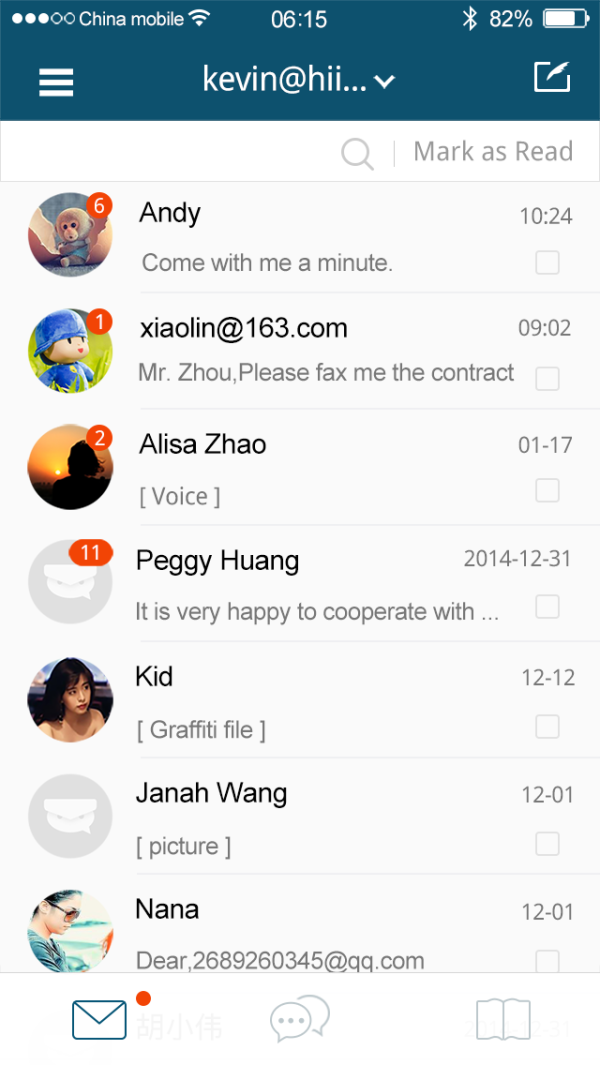
Task: Select Peggy Huang's message checkbox
Action: coord(547,607)
